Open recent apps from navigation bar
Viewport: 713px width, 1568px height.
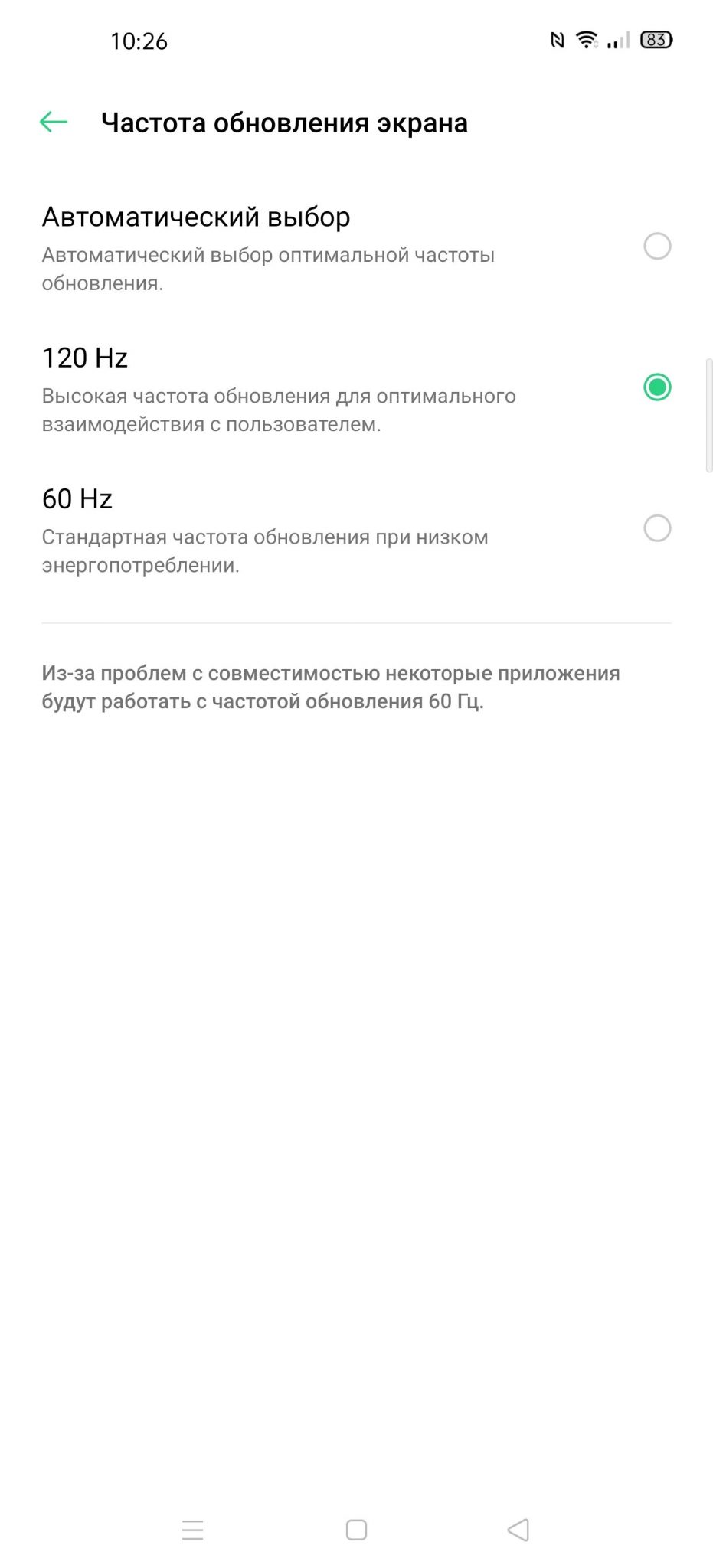[193, 1530]
